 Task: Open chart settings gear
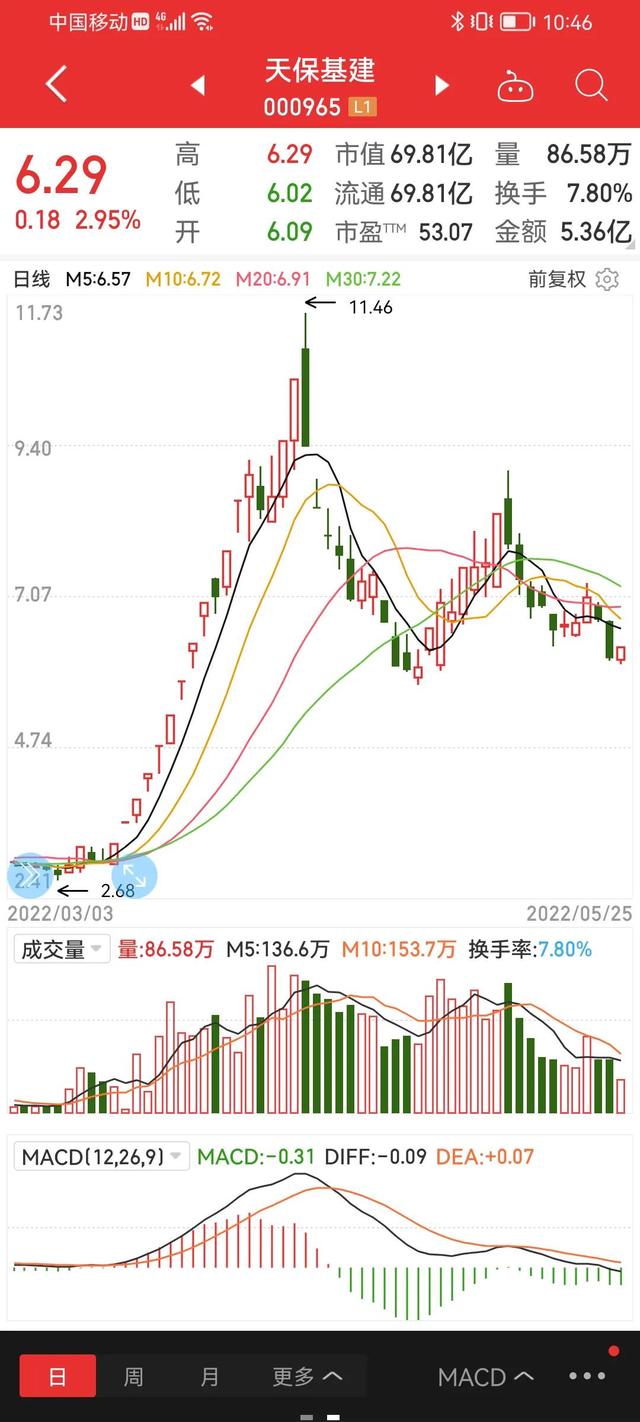pos(607,279)
